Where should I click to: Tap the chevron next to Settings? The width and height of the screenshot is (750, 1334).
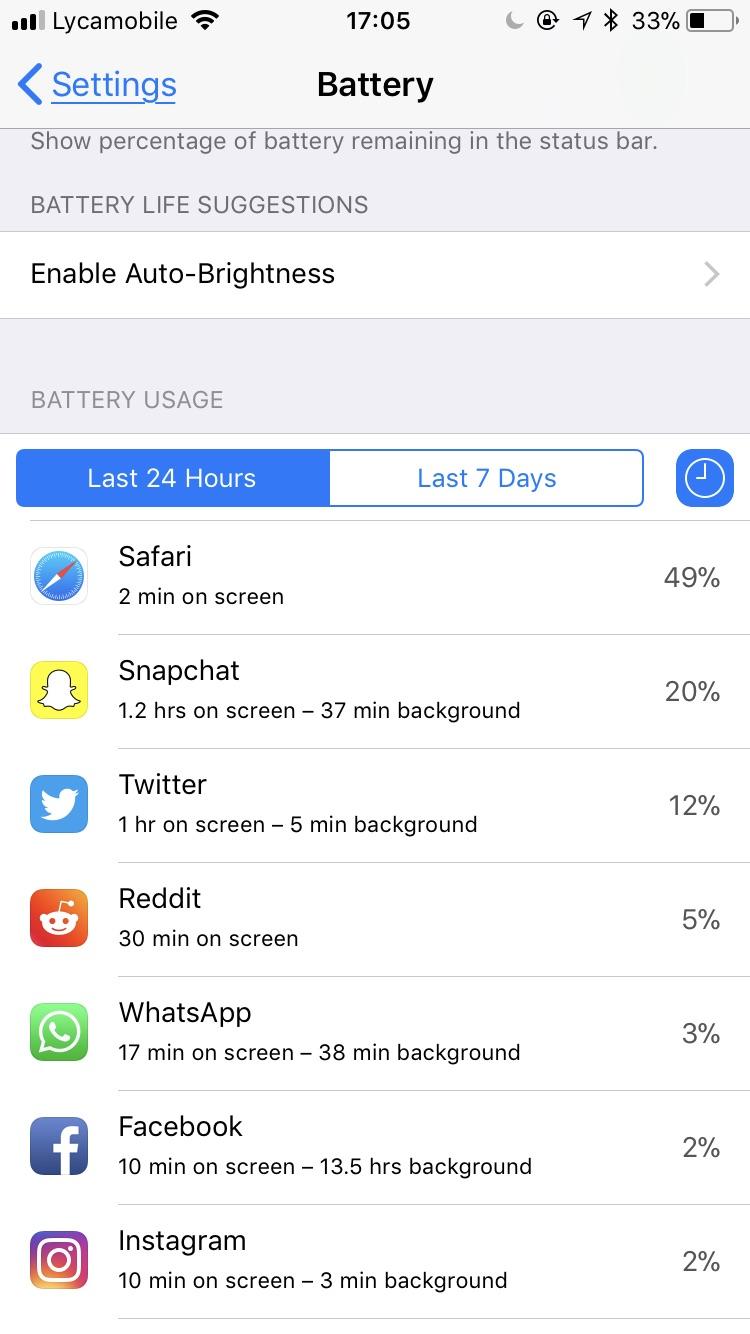coord(28,85)
